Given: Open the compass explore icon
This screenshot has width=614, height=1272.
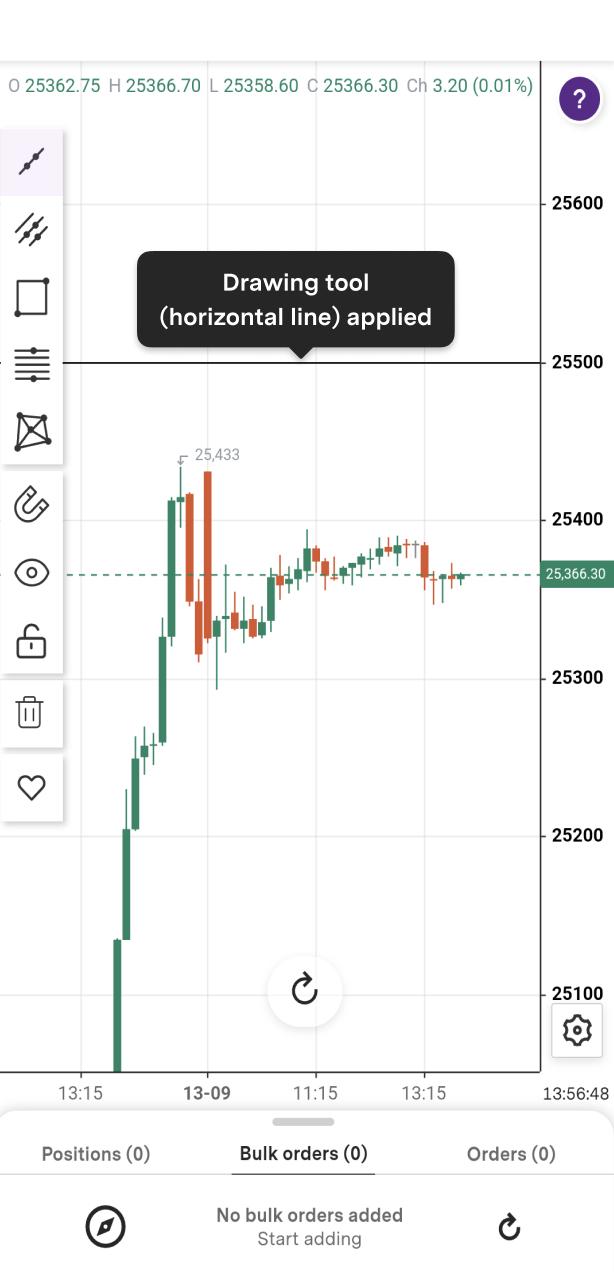Looking at the screenshot, I should 105,1226.
